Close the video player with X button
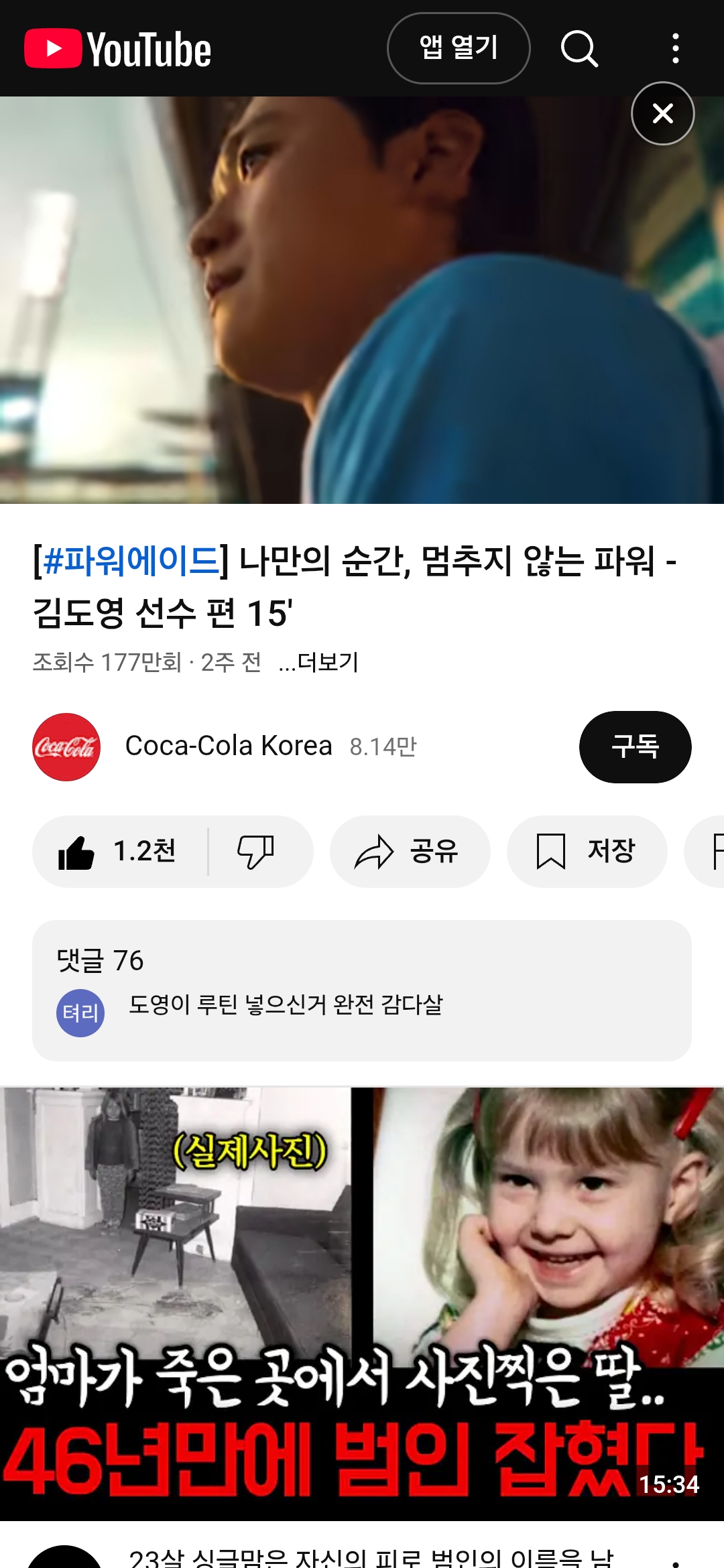 662,113
